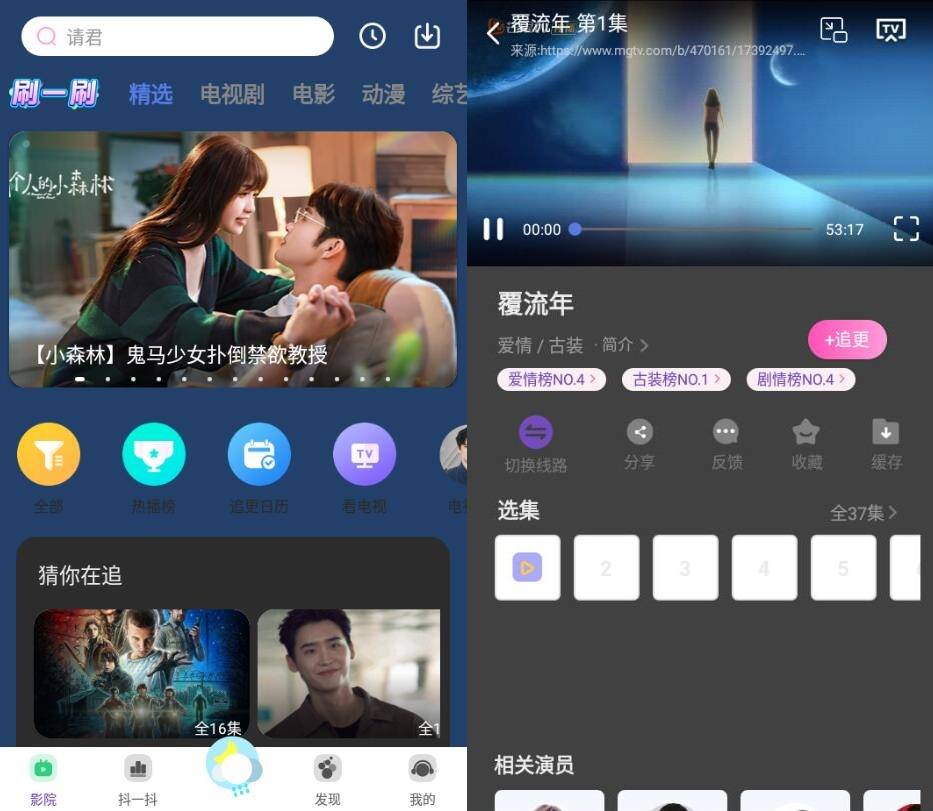Open the search box showing 请君

177,37
